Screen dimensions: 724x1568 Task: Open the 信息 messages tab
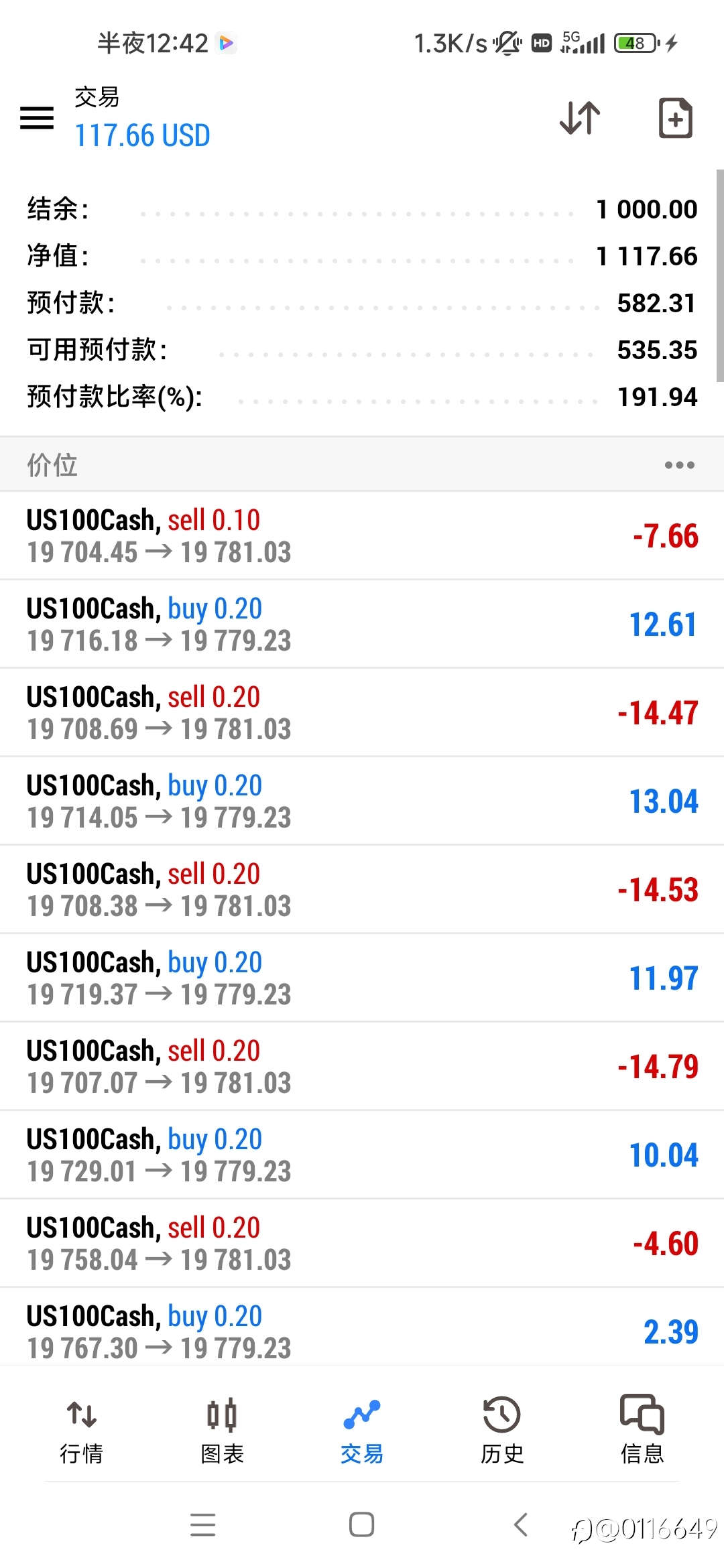point(642,1431)
